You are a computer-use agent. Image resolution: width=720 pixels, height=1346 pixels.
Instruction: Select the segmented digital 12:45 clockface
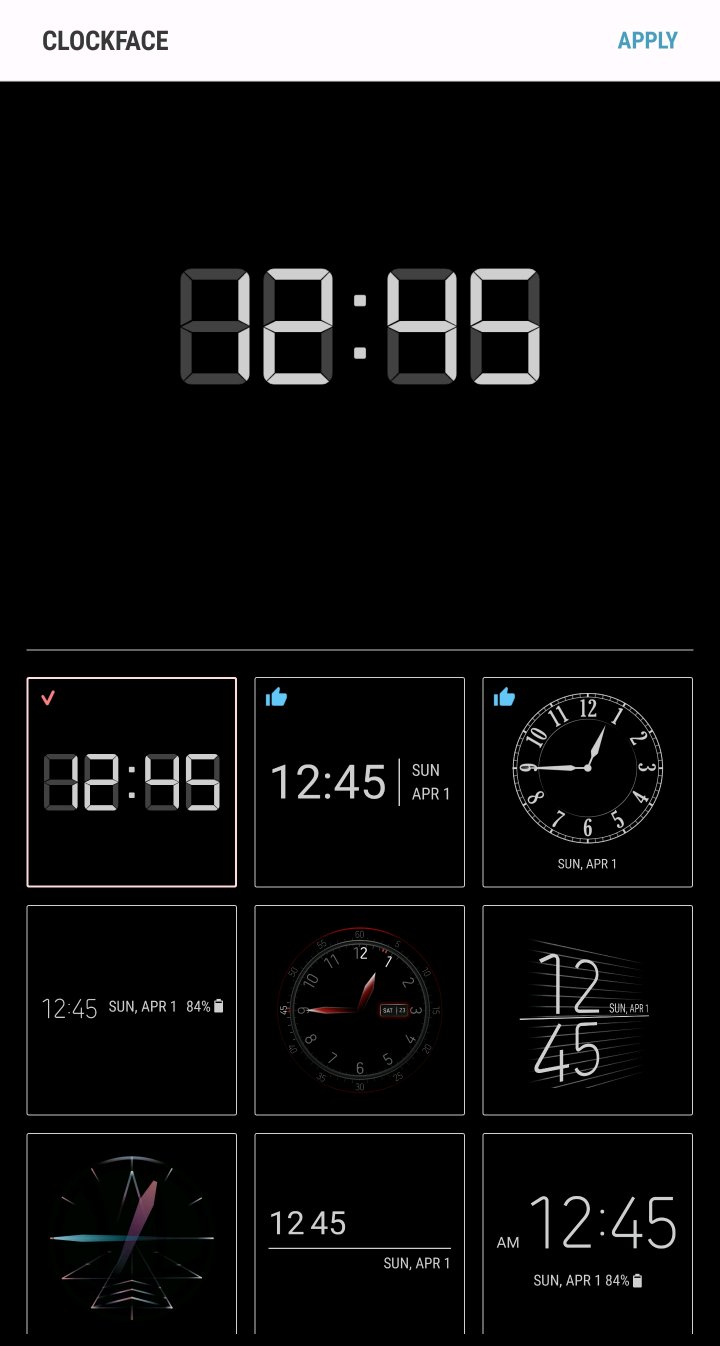(131, 782)
